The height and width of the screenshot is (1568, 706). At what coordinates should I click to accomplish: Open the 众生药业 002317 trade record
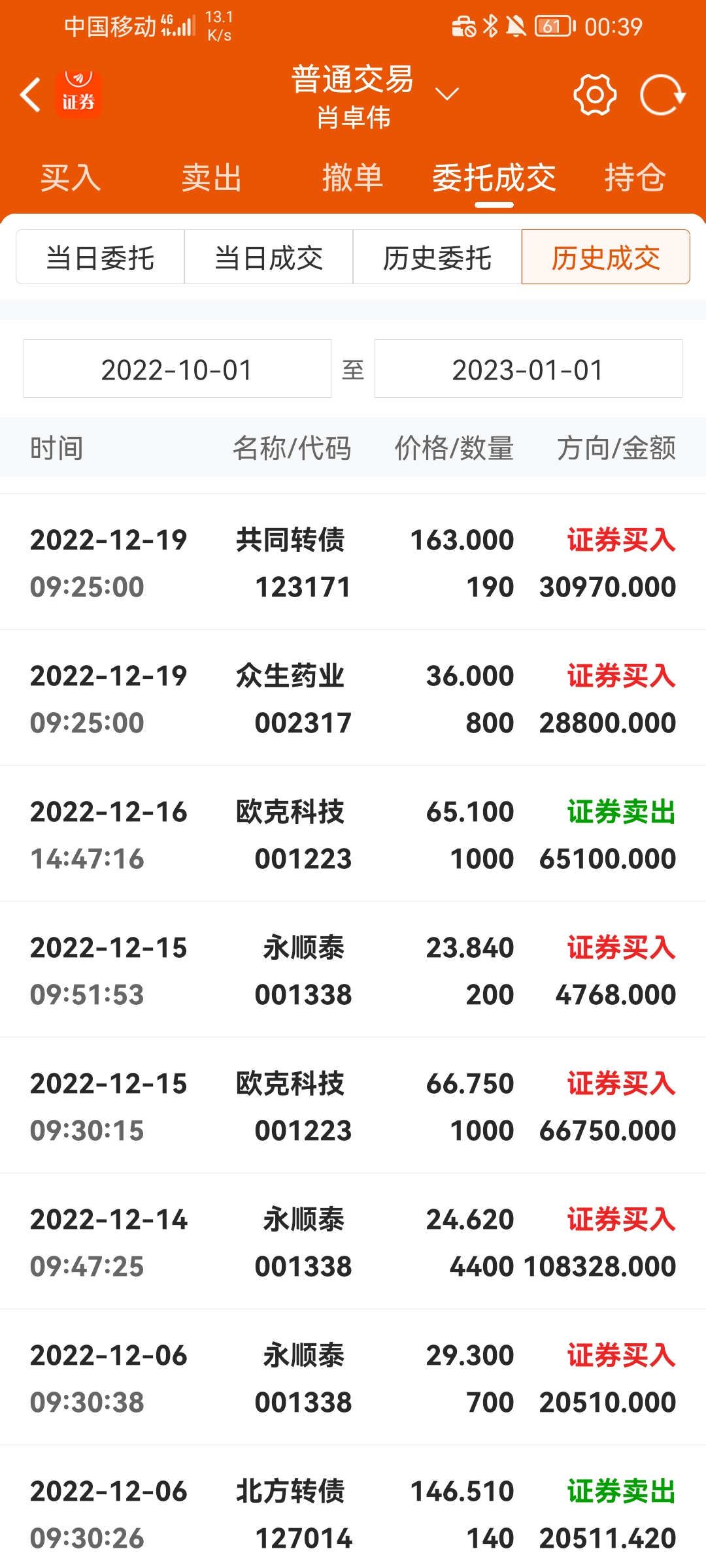(x=353, y=698)
